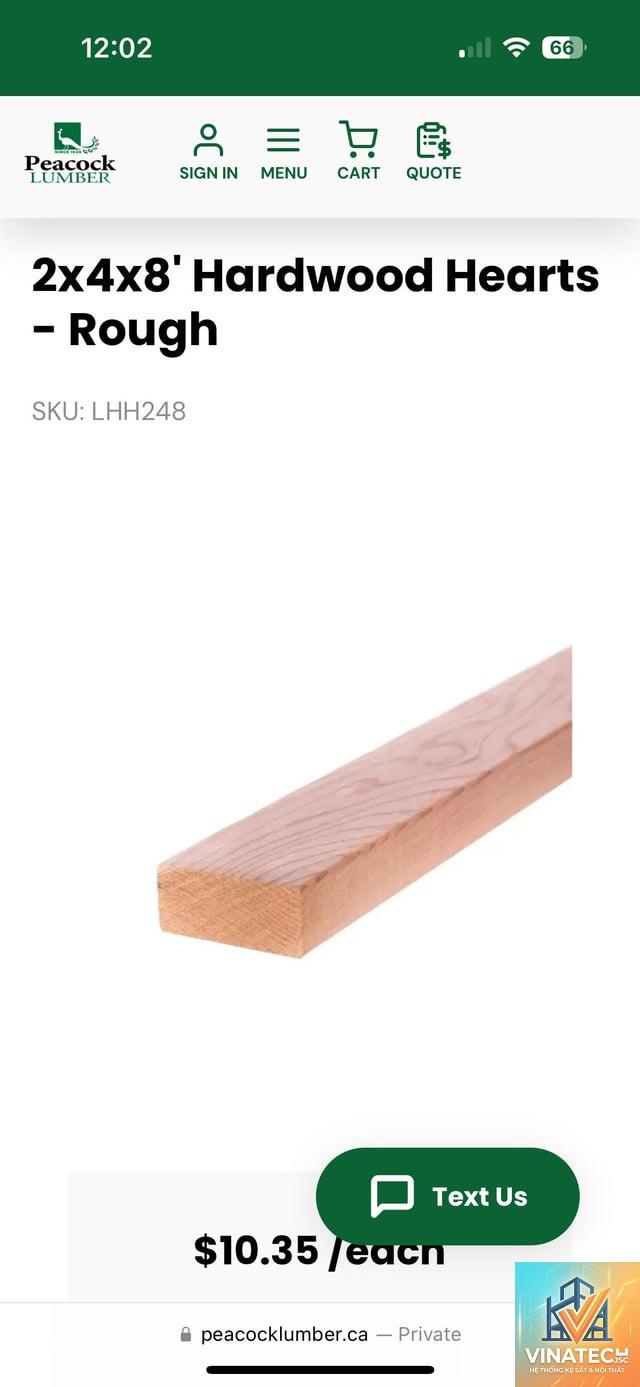The height and width of the screenshot is (1387, 640).
Task: Open the Menu hamburger button
Action: (x=283, y=152)
